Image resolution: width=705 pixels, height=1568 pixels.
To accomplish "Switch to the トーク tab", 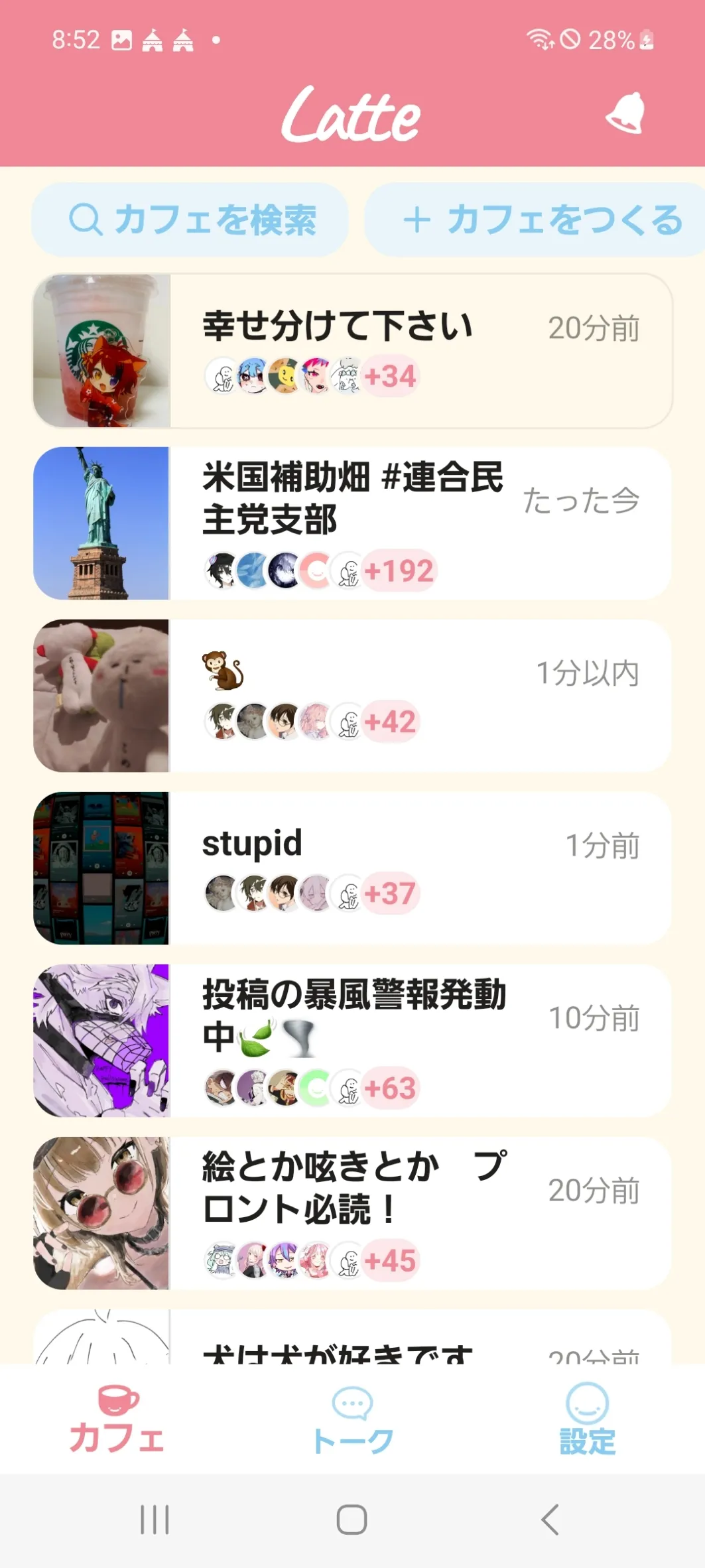I will point(353,1421).
